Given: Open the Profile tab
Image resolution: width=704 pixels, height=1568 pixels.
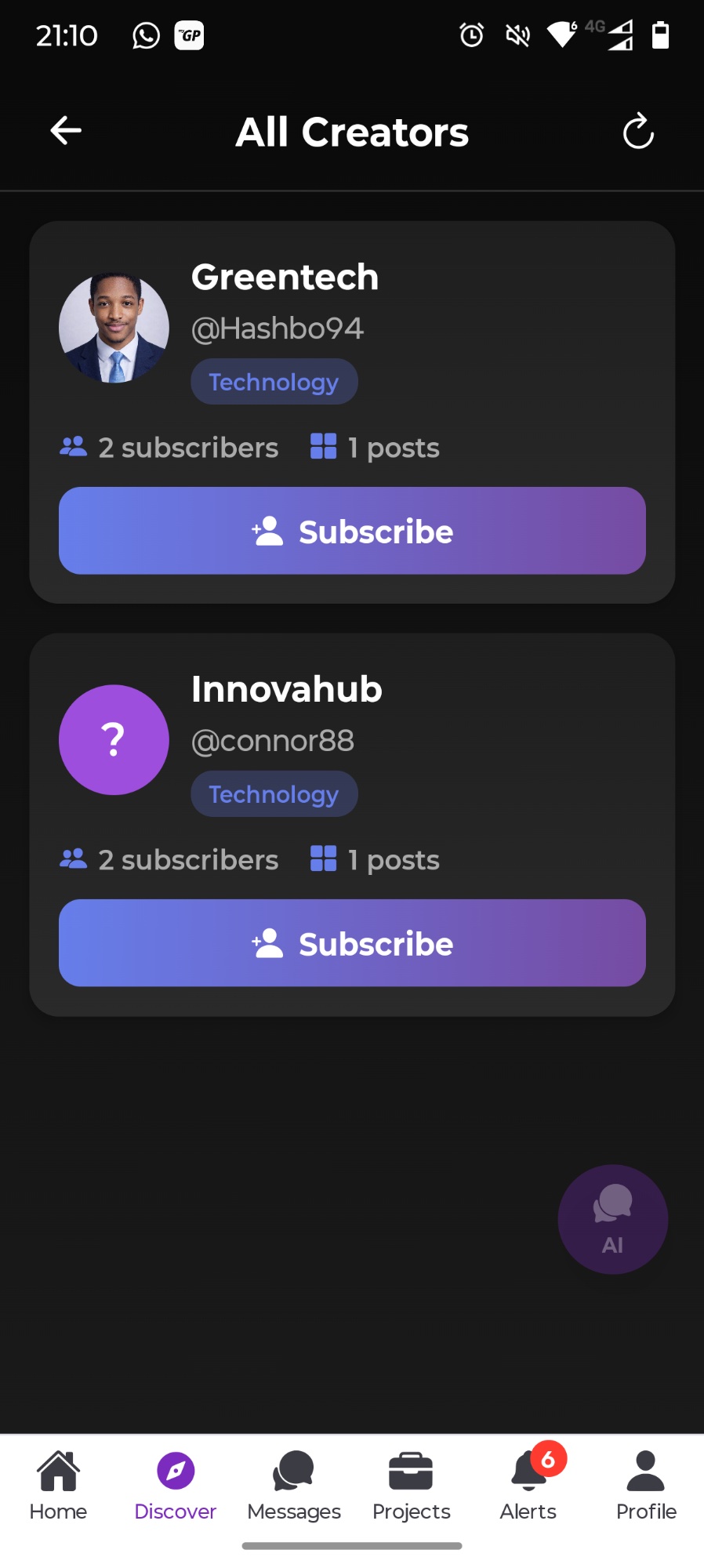Looking at the screenshot, I should coord(646,1484).
